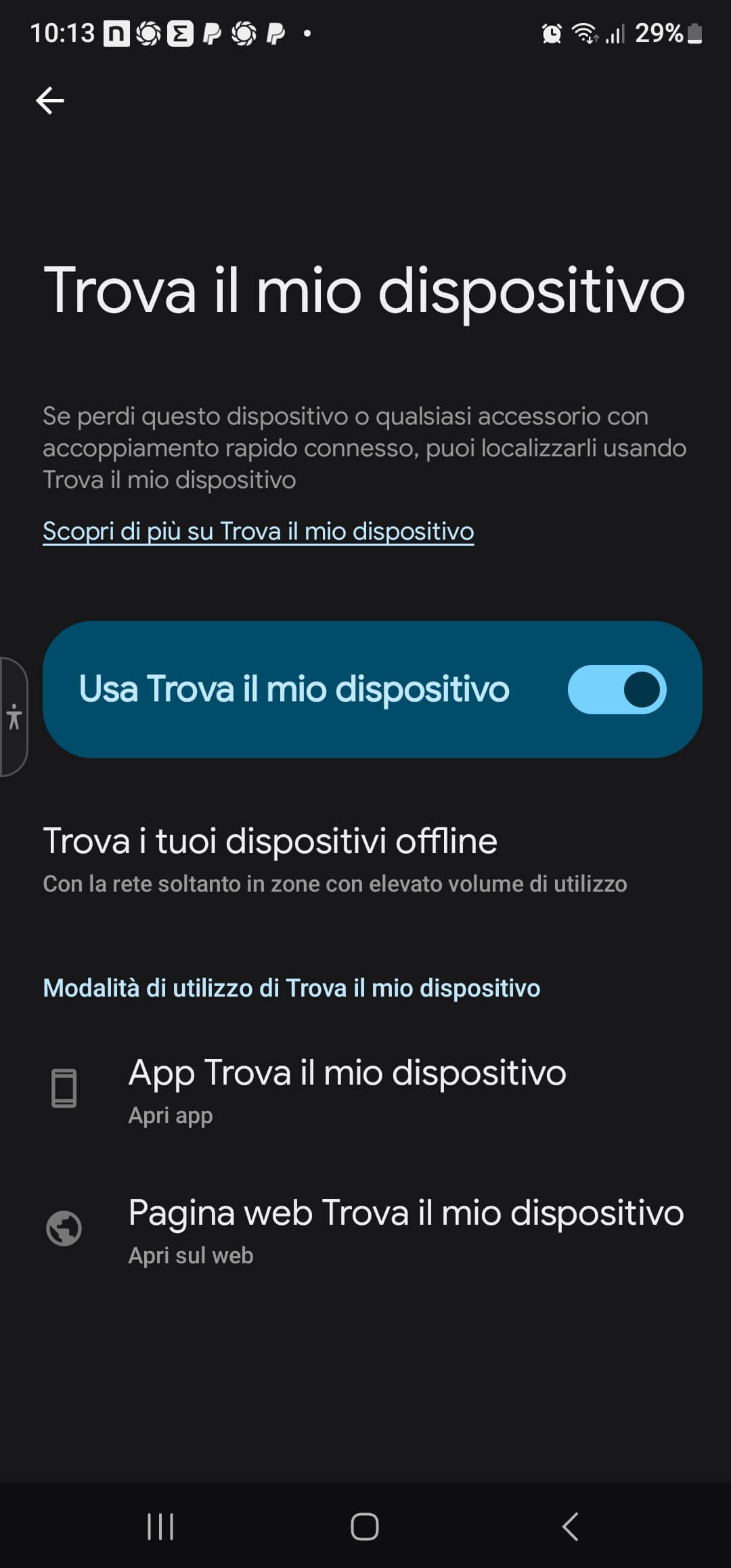The width and height of the screenshot is (731, 1568).
Task: Tap the system home button
Action: 365,1527
